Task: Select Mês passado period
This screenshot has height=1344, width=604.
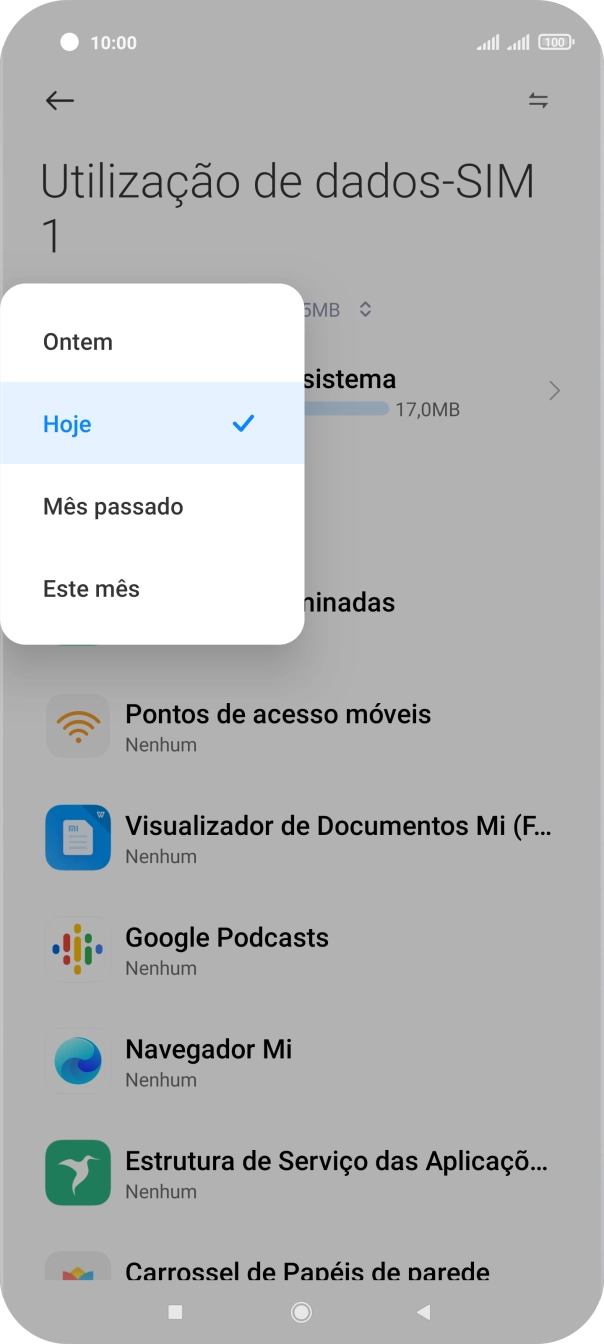Action: click(x=150, y=507)
